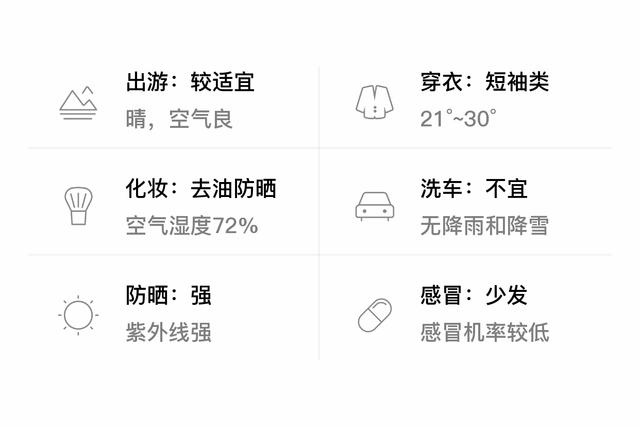The width and height of the screenshot is (640, 427).
Task: Select the 感冒 cold risk index tile
Action: pyautogui.click(x=470, y=313)
